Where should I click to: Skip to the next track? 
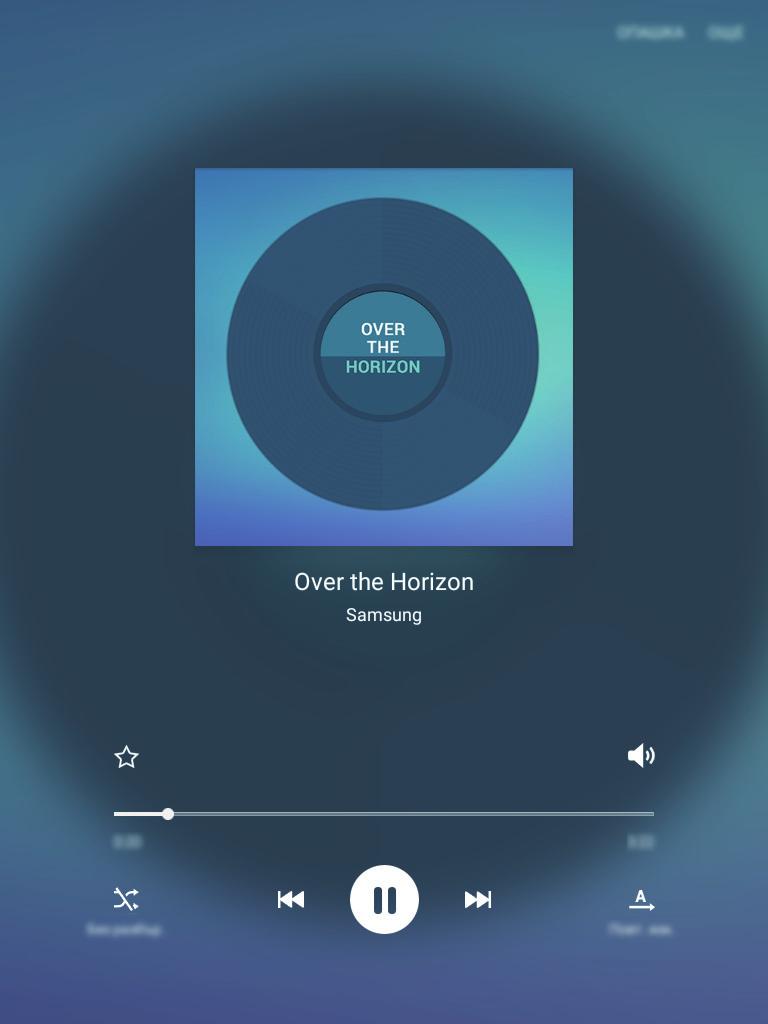tap(478, 900)
